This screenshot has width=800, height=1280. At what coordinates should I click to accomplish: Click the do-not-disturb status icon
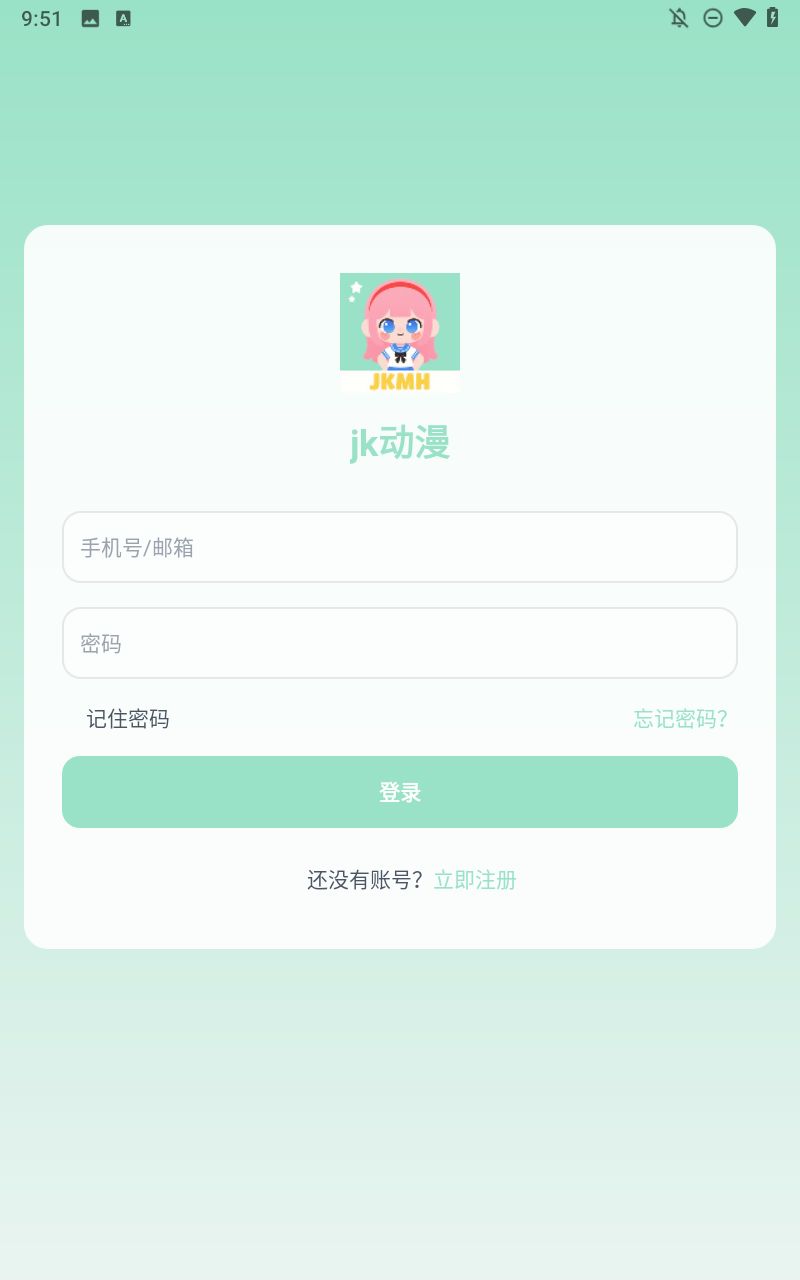[712, 17]
